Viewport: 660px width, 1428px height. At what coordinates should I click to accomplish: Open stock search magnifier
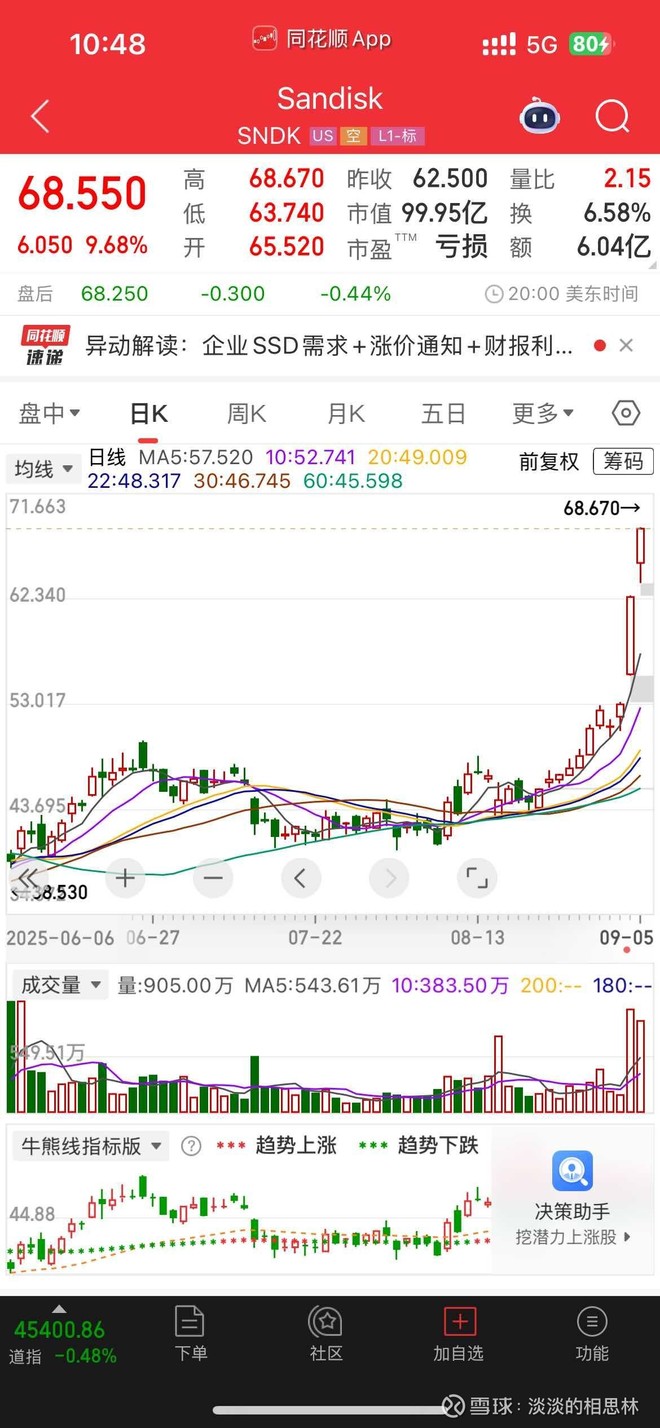point(612,117)
